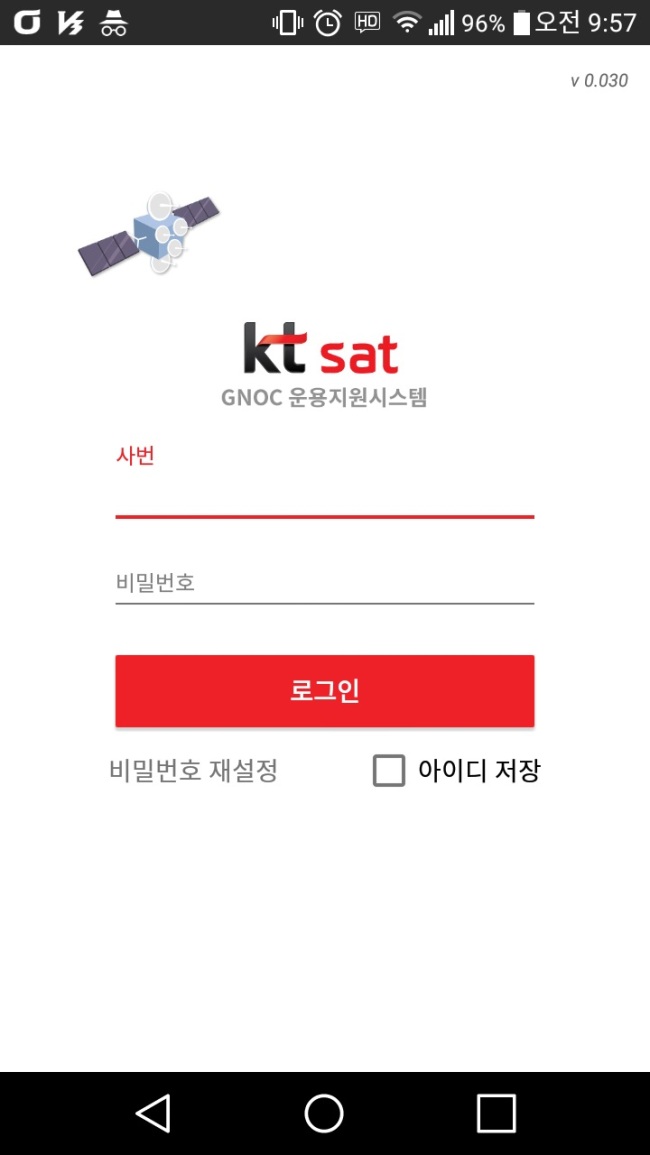Image resolution: width=650 pixels, height=1155 pixels.
Task: Open recent apps from the navigation bar
Action: [x=496, y=1112]
